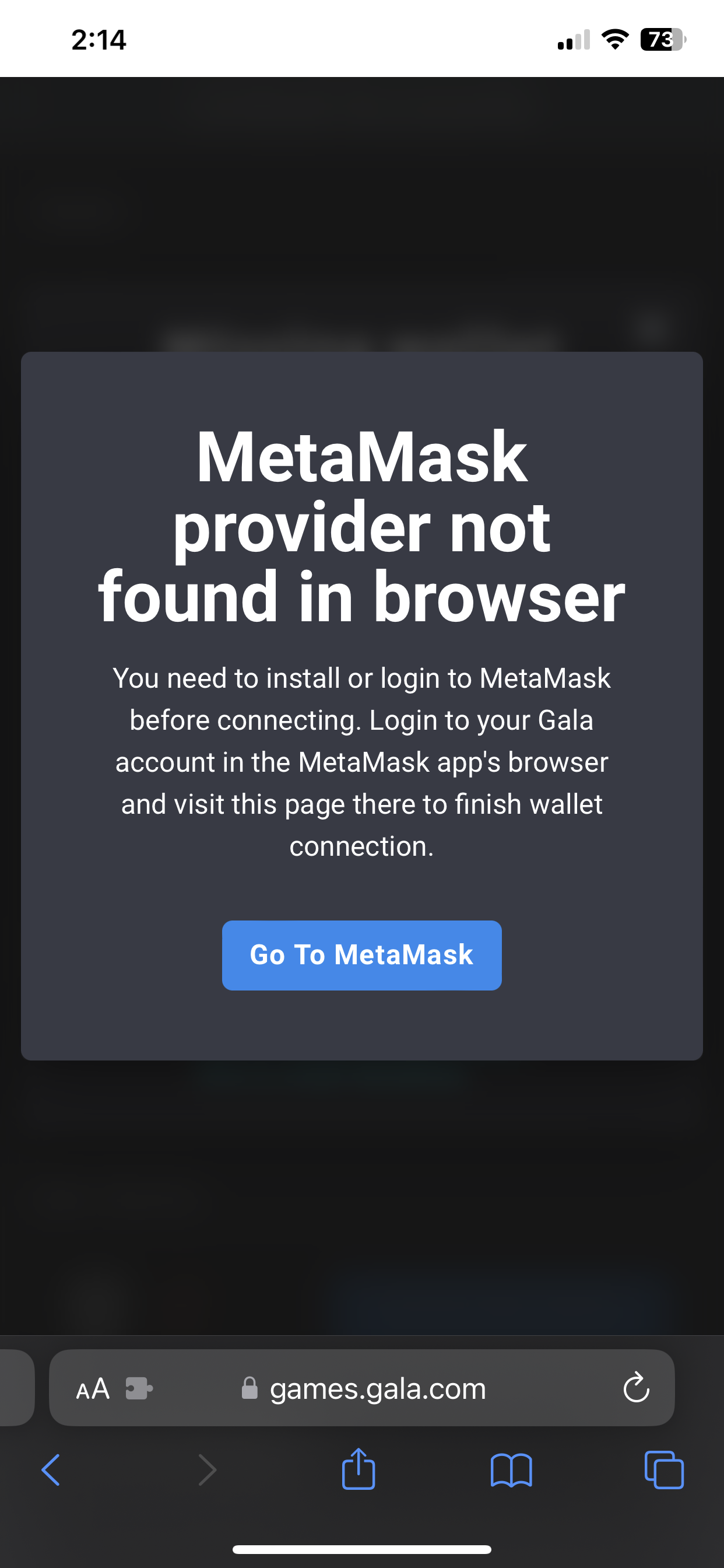Share this page via share icon
This screenshot has width=724, height=1568.
[359, 1468]
